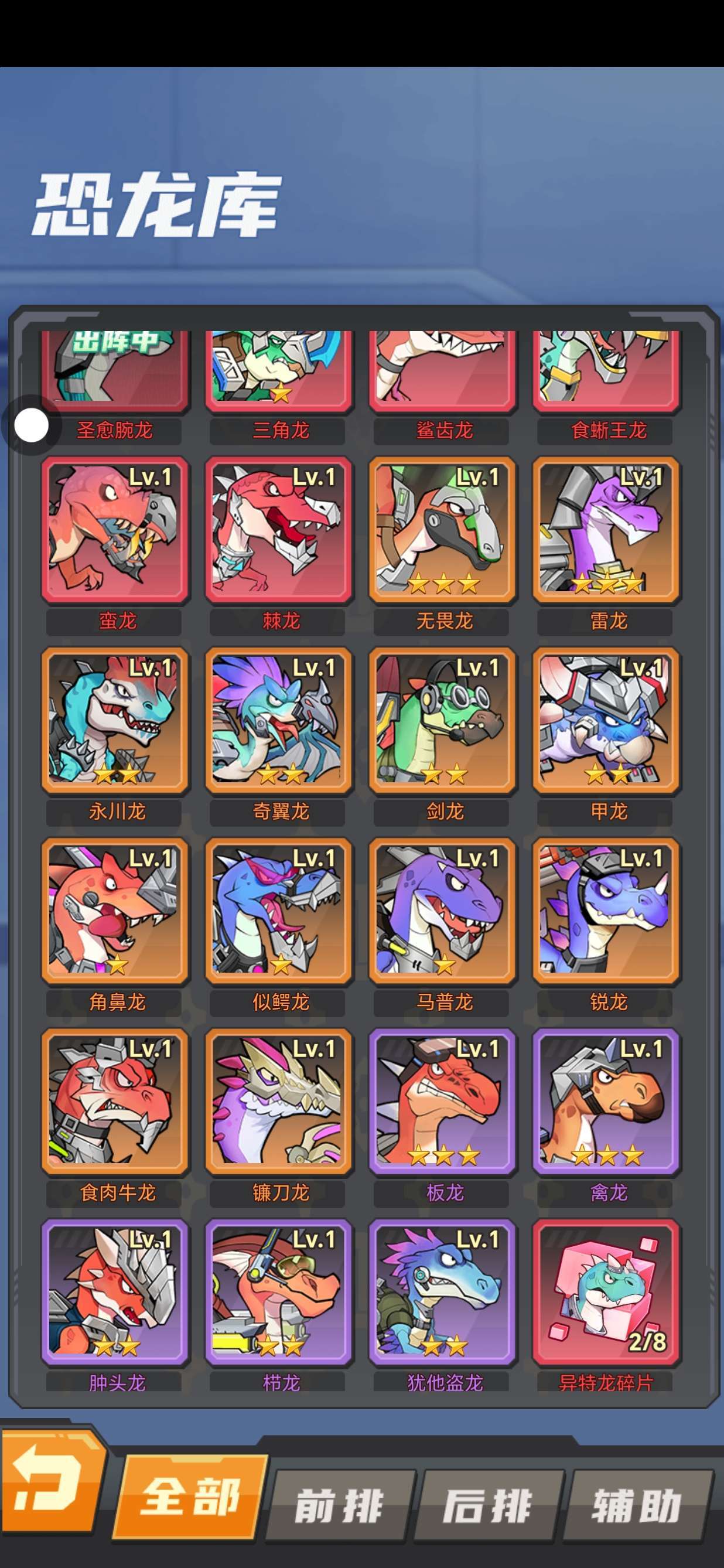The image size is (724, 1568).
Task: View the 甲龙 dinosaur
Action: pos(606,720)
